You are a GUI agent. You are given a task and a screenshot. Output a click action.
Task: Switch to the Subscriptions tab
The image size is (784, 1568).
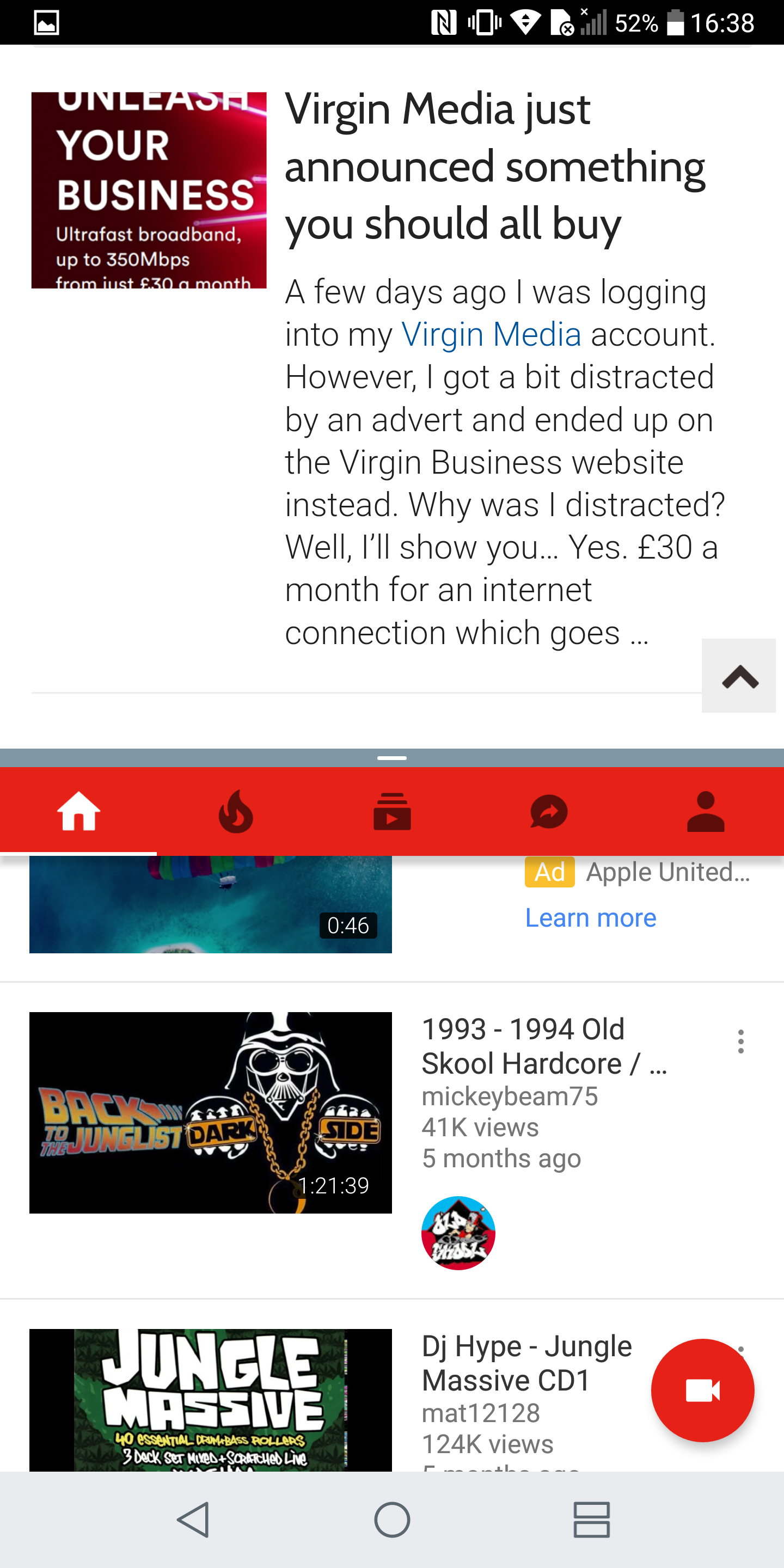coord(392,811)
